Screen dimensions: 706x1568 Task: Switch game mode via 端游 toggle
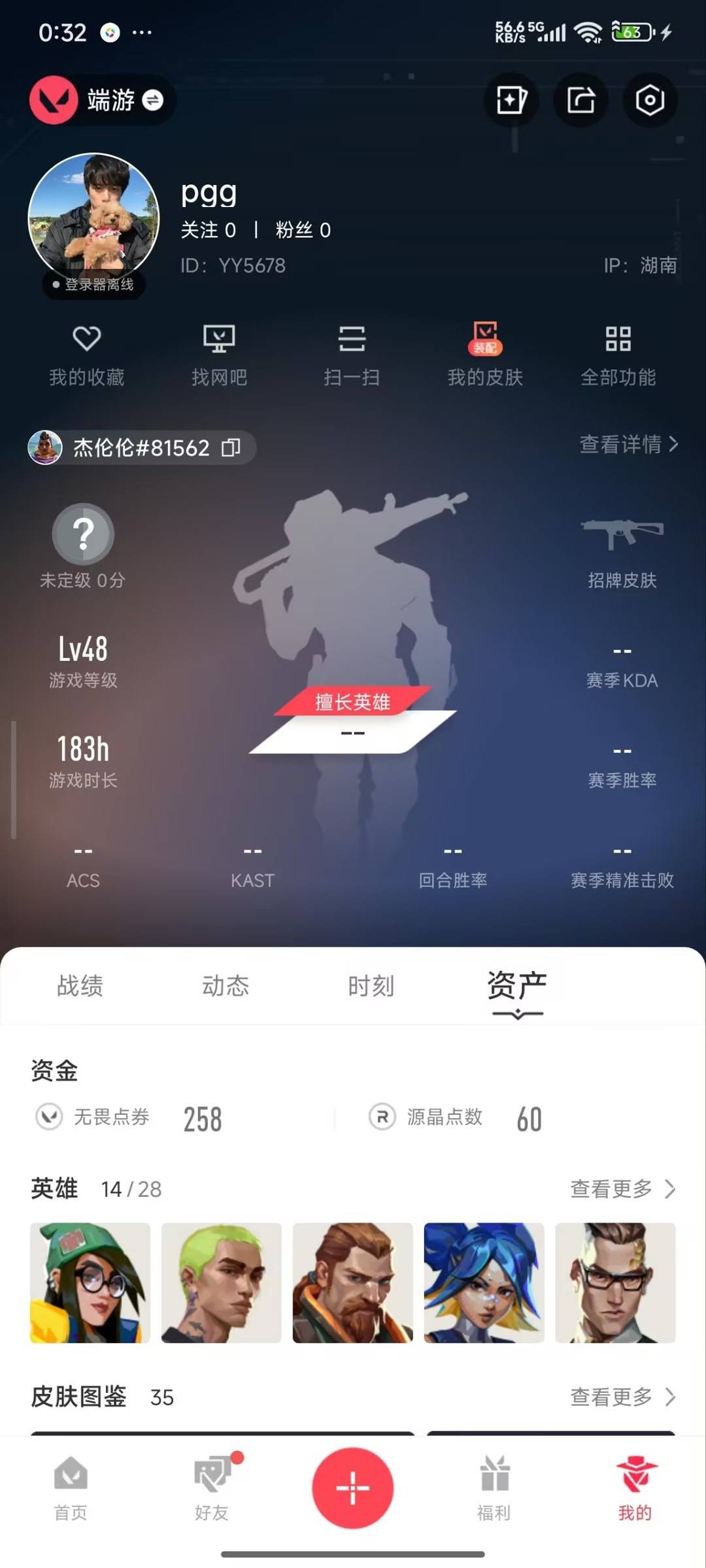pyautogui.click(x=152, y=100)
